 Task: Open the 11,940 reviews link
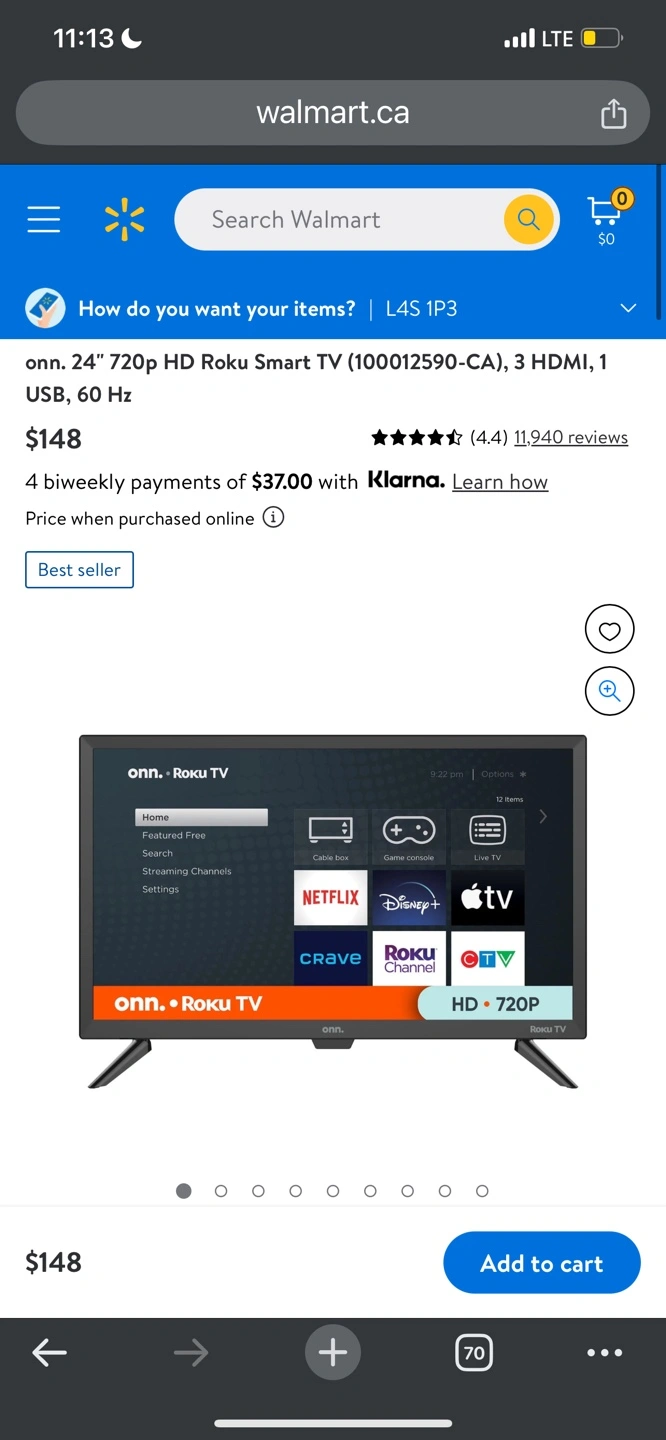coord(571,437)
